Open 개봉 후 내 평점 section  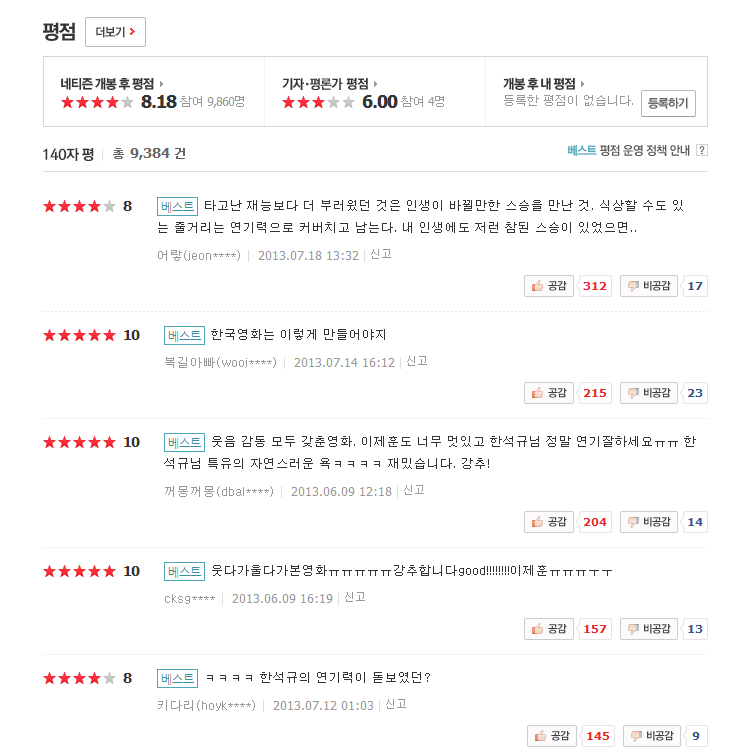pyautogui.click(x=543, y=84)
